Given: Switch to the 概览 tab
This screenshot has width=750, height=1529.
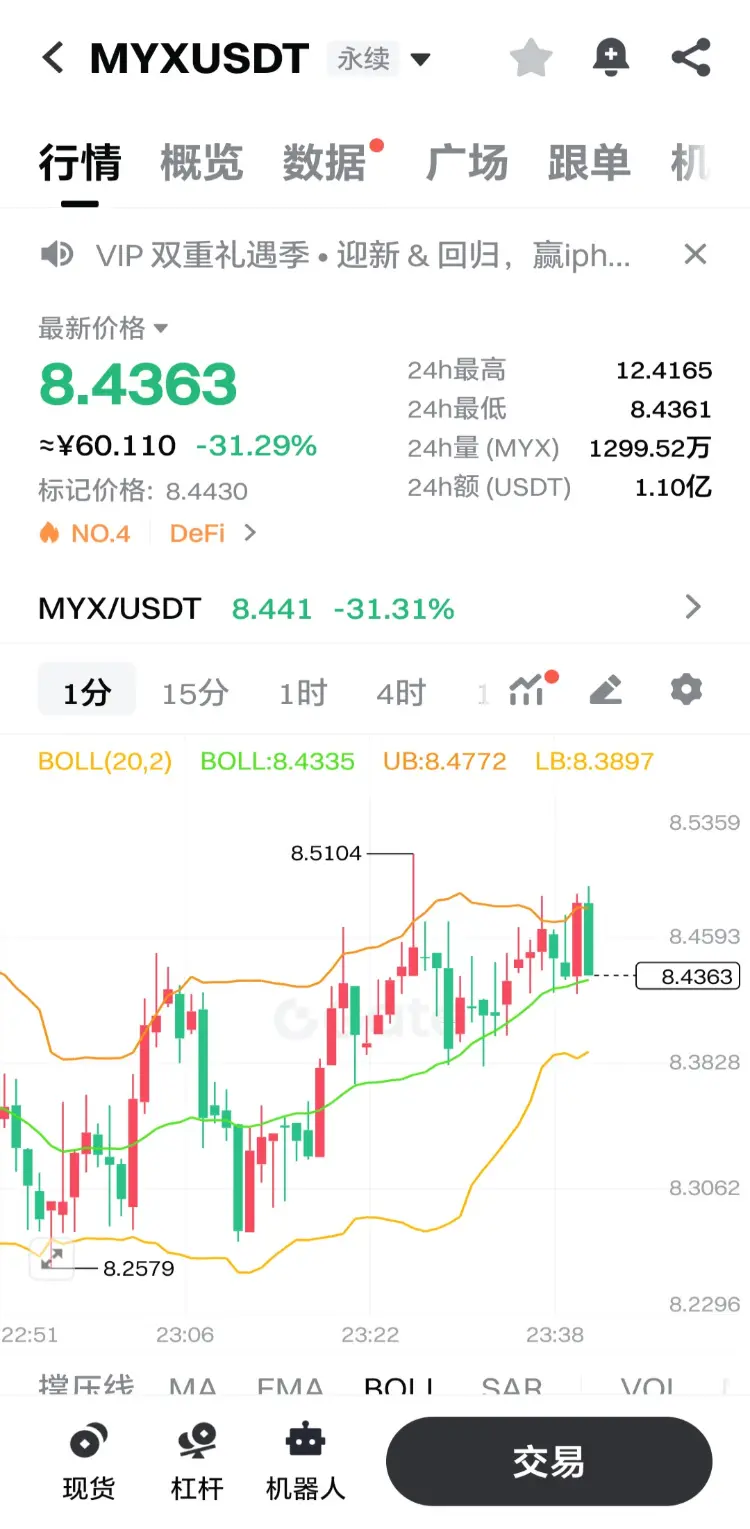Looking at the screenshot, I should (x=201, y=163).
